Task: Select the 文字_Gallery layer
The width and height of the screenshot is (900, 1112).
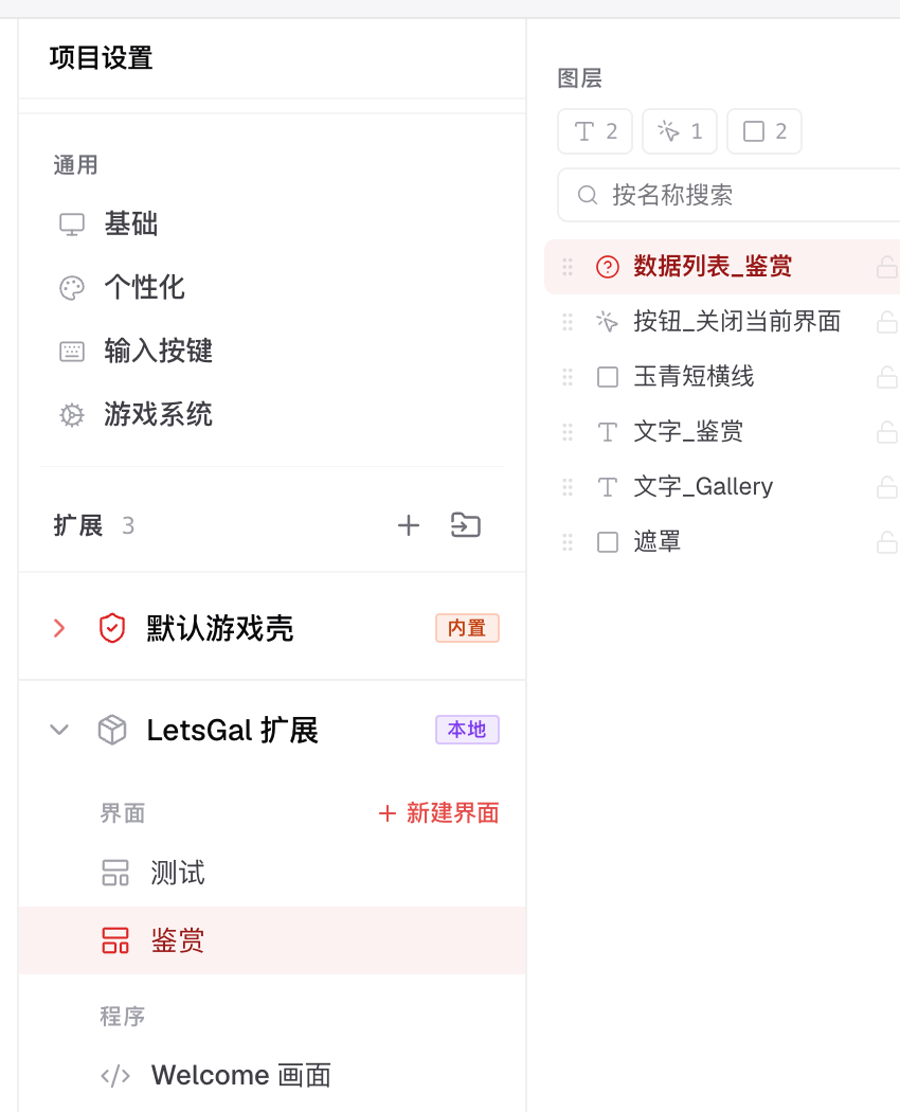Action: click(x=722, y=487)
